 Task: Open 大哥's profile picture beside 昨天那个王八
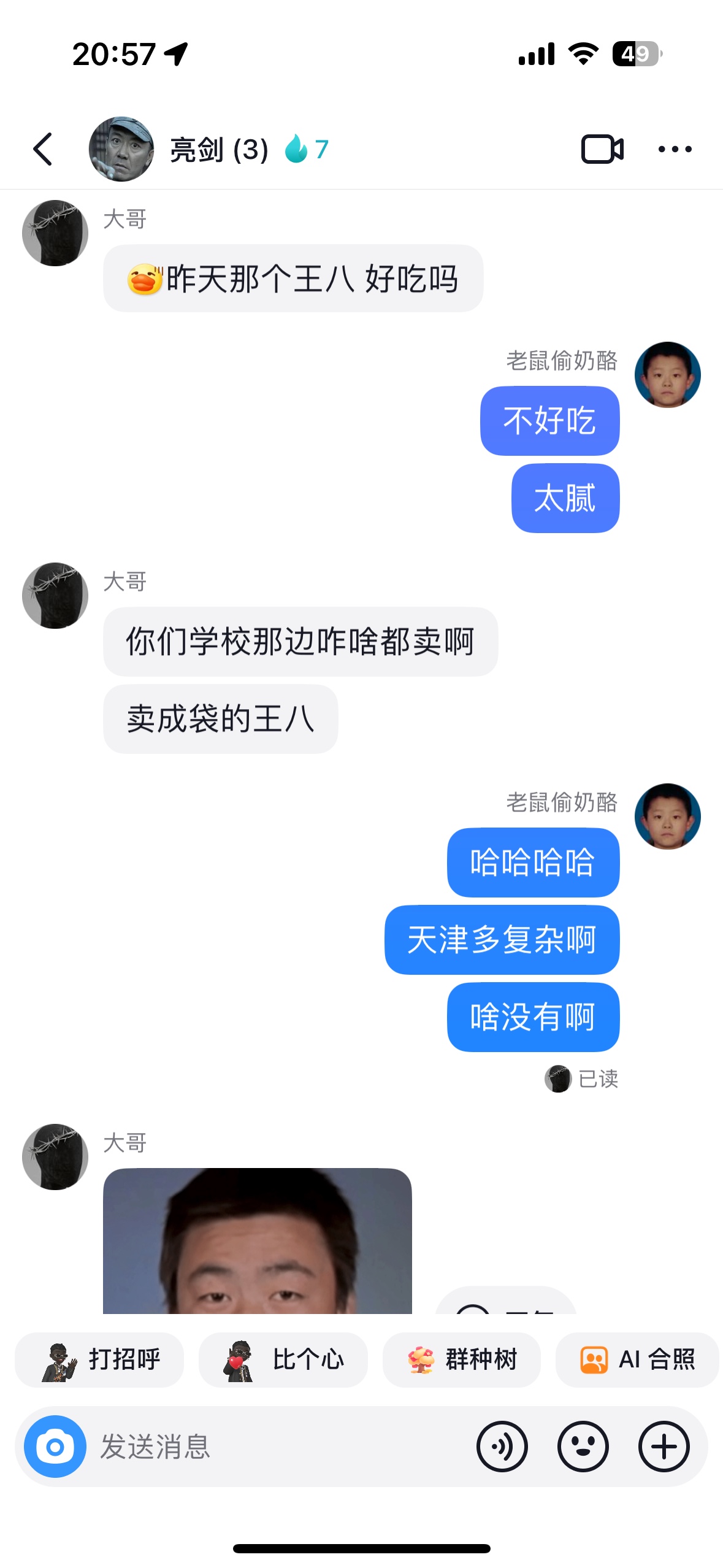point(55,233)
